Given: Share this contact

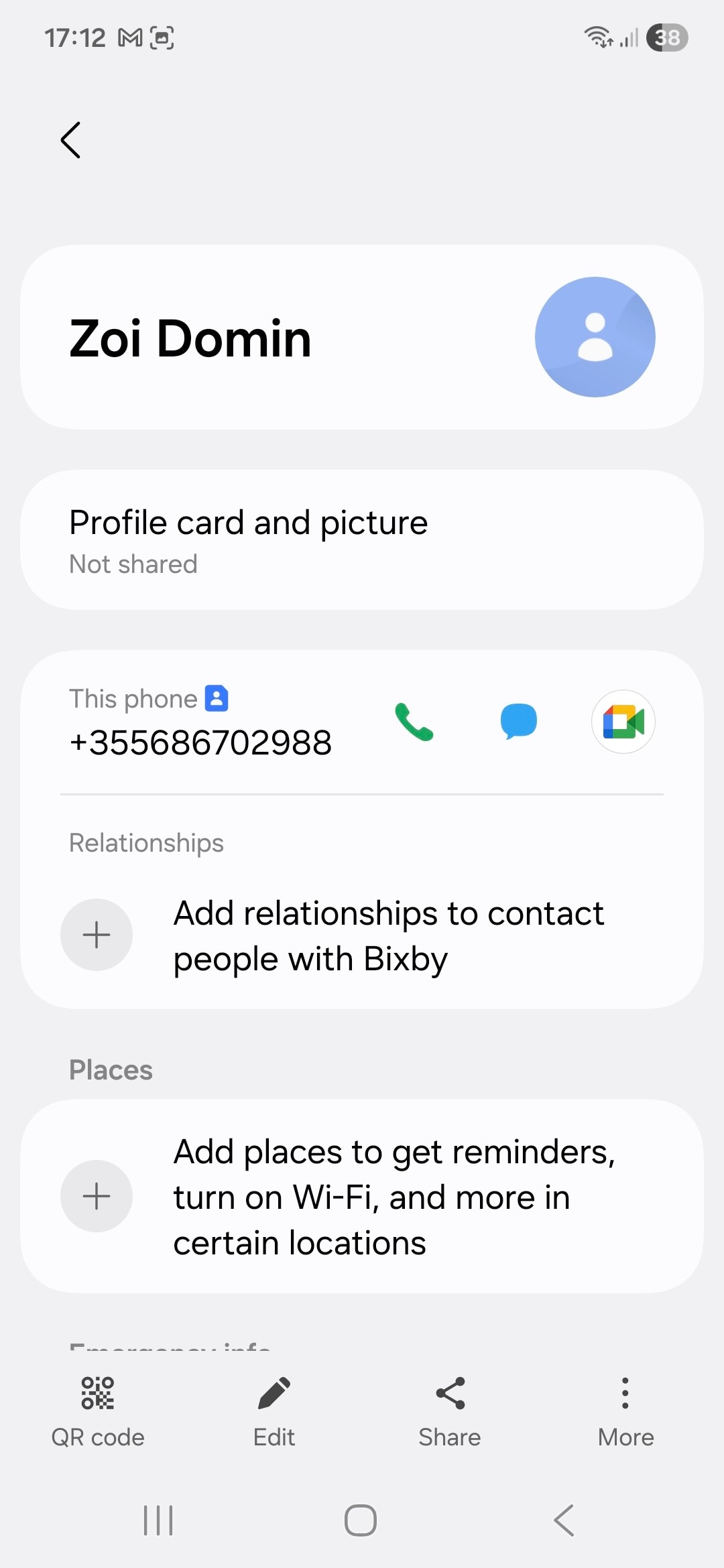Looking at the screenshot, I should click(450, 1407).
